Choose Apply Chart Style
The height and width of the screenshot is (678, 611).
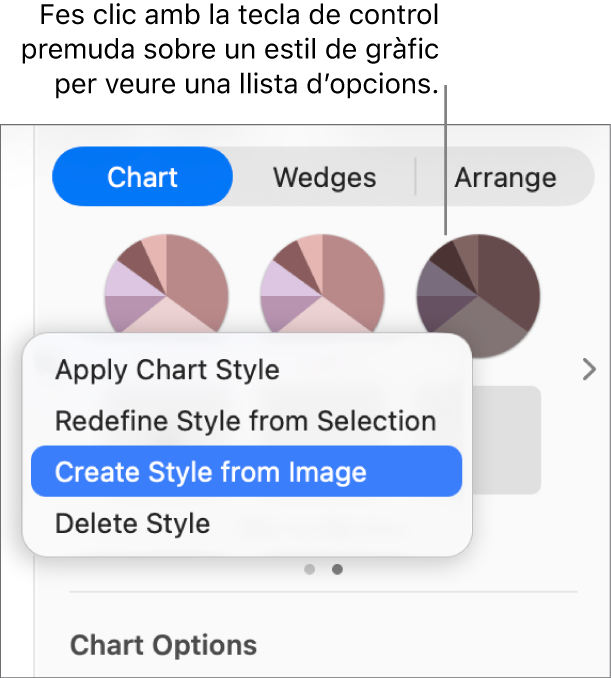(x=167, y=370)
